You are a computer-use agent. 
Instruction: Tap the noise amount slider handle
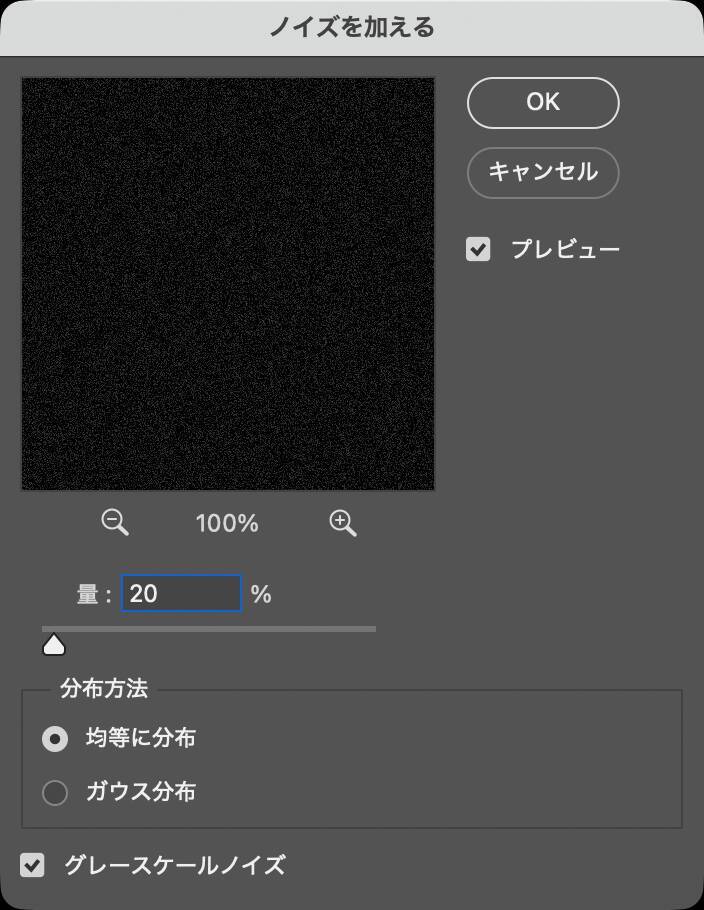click(x=54, y=645)
